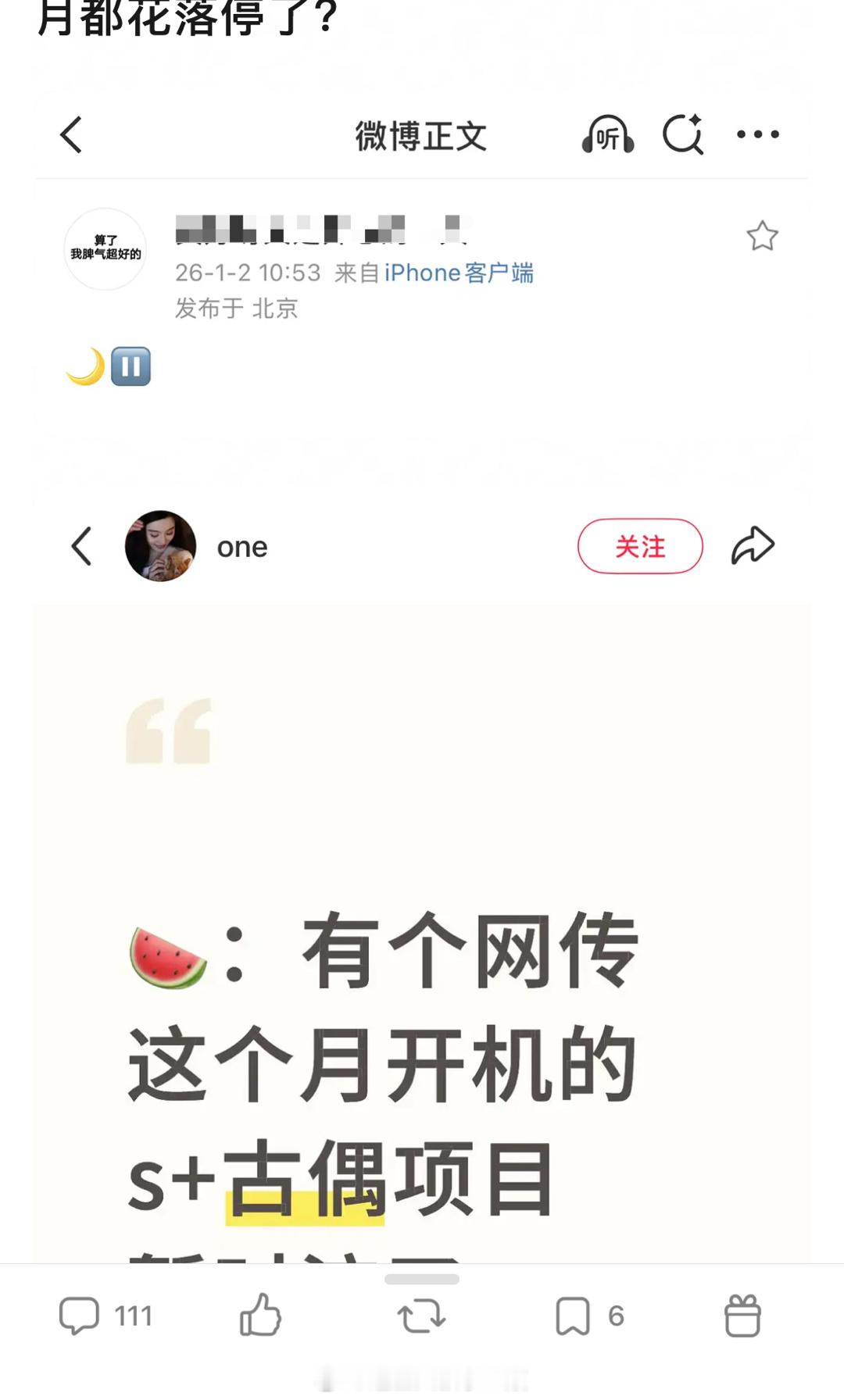Tap the back chevron beside user one
The image size is (844, 1400).
[82, 546]
